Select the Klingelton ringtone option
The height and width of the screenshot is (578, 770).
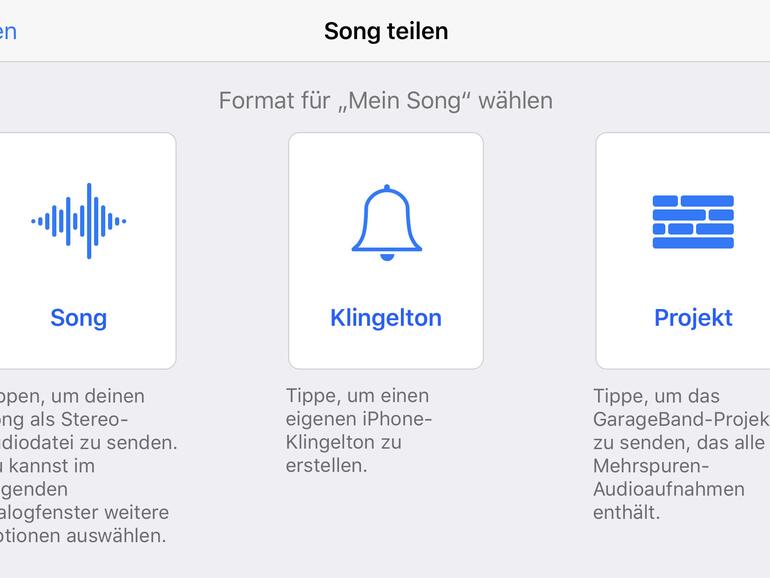[x=385, y=251]
